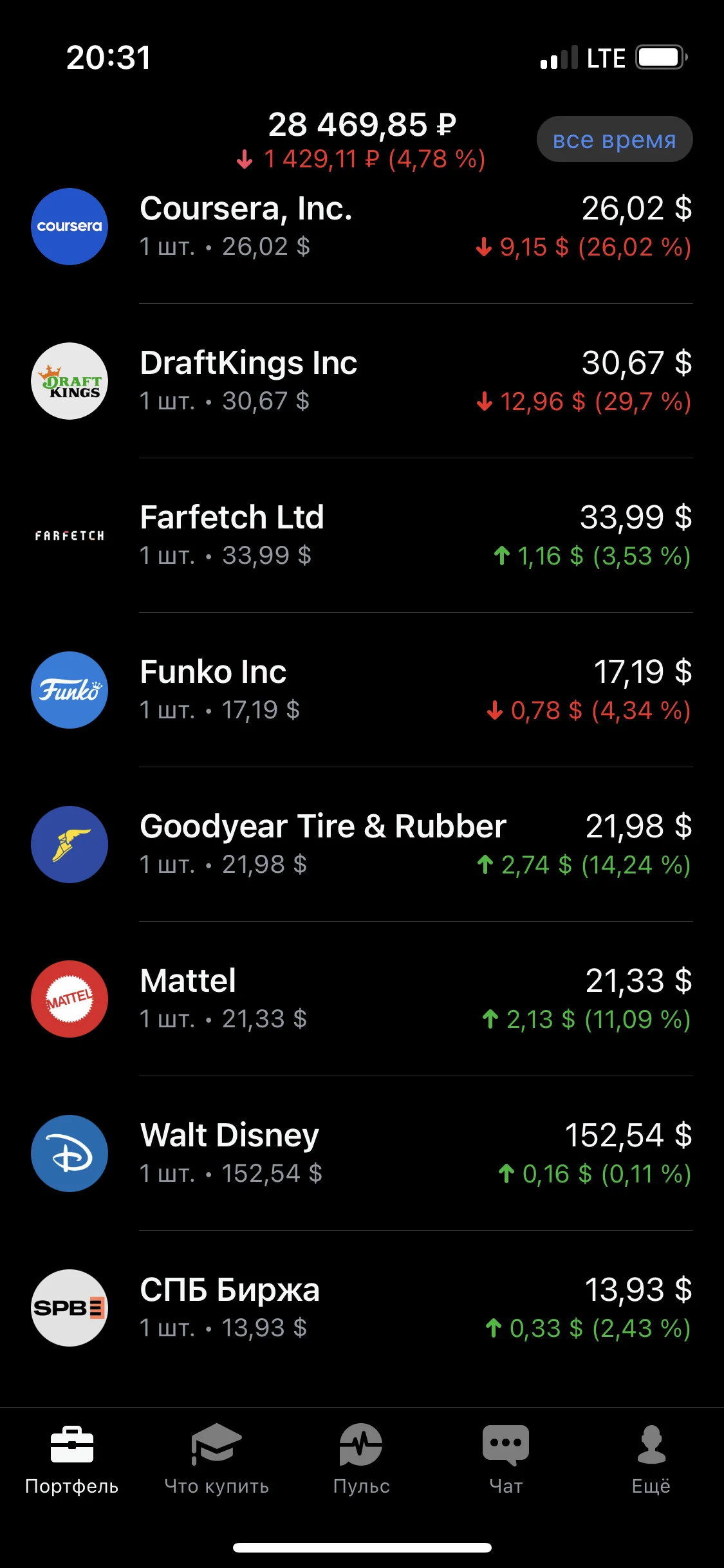Open the Walt Disney position
Image resolution: width=724 pixels, height=1568 pixels.
pyautogui.click(x=362, y=1153)
